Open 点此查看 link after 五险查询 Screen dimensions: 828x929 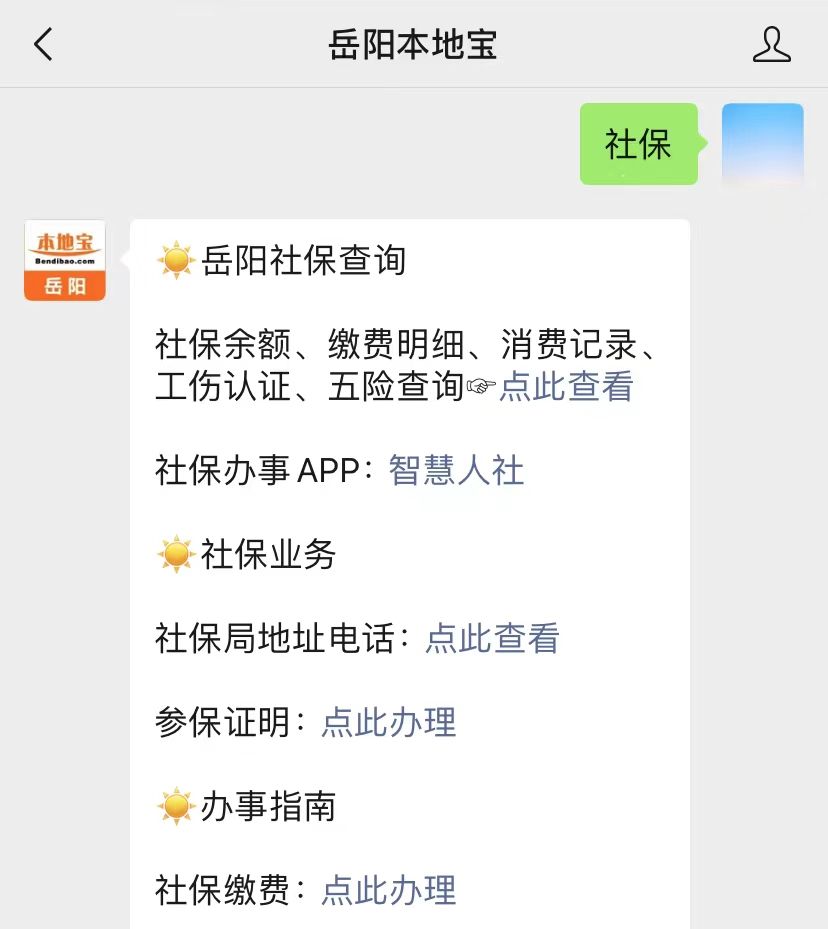[x=566, y=386]
